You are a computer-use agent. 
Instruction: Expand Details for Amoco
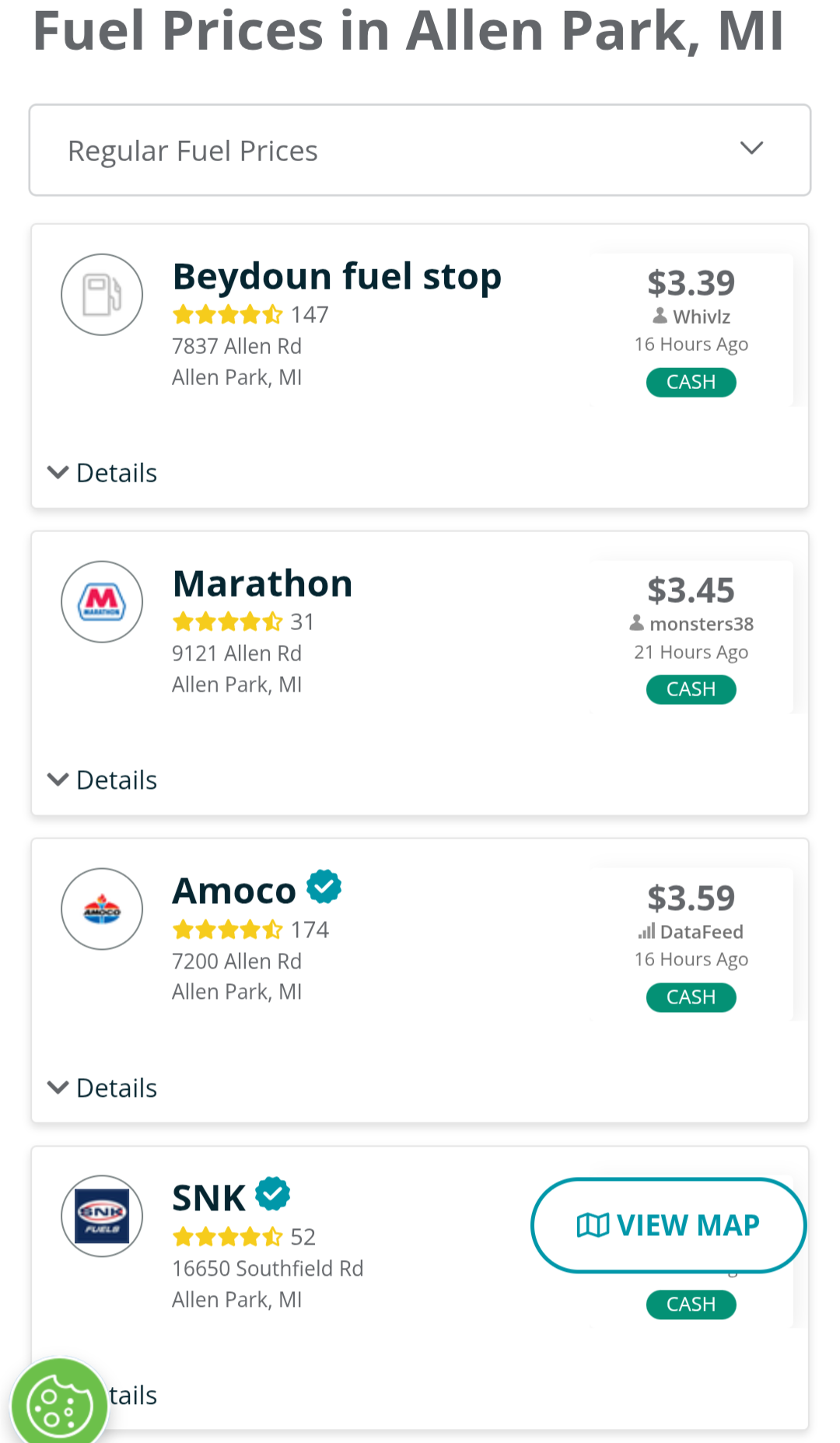click(103, 1088)
